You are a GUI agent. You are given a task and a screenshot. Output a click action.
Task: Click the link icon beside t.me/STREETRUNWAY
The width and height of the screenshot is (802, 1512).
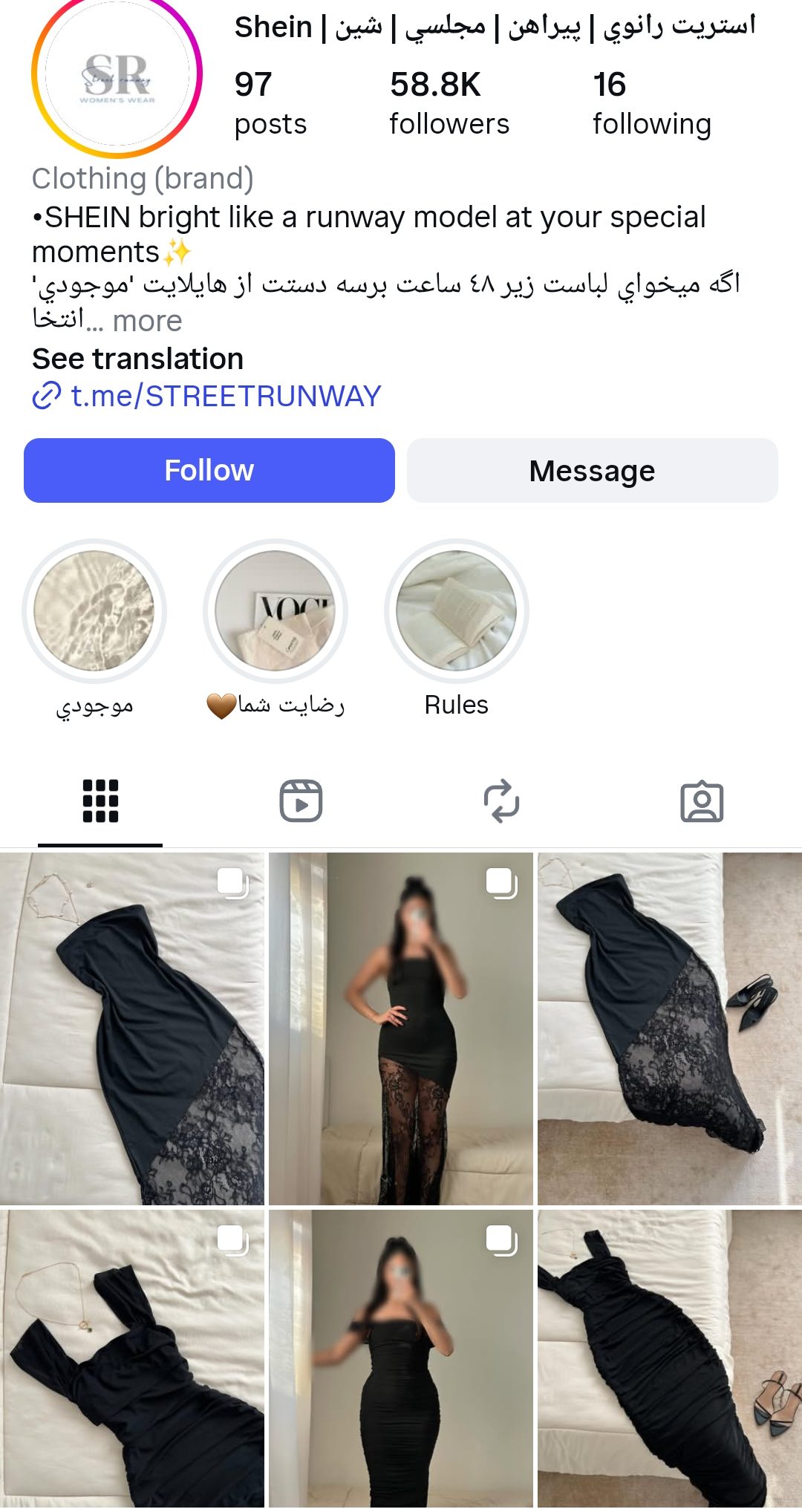point(46,396)
